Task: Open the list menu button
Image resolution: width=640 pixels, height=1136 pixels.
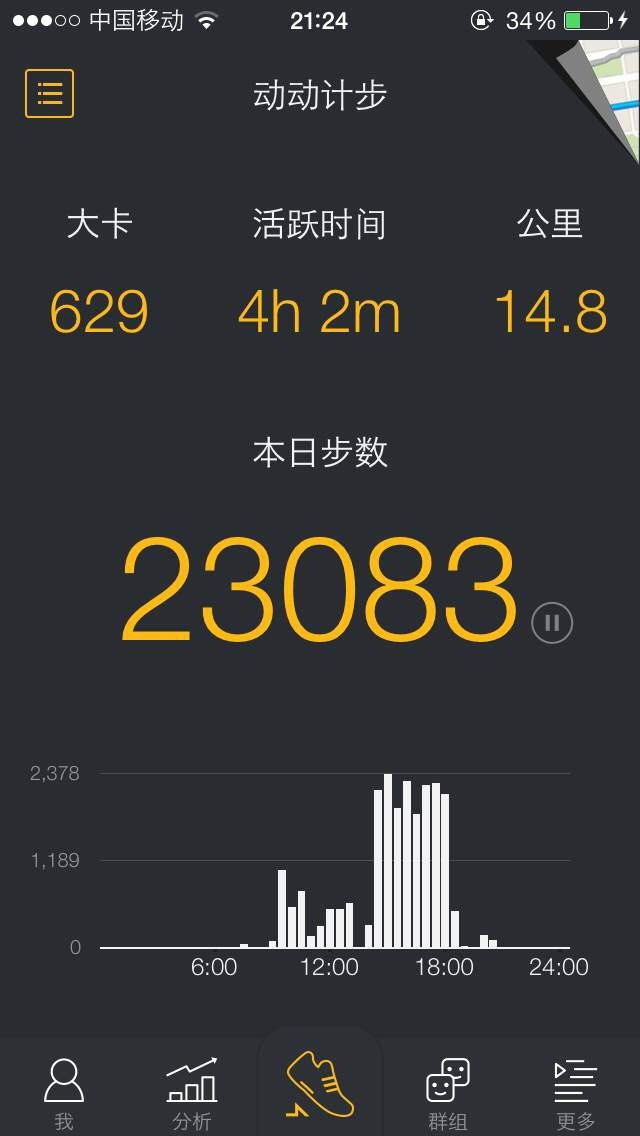Action: coord(49,93)
